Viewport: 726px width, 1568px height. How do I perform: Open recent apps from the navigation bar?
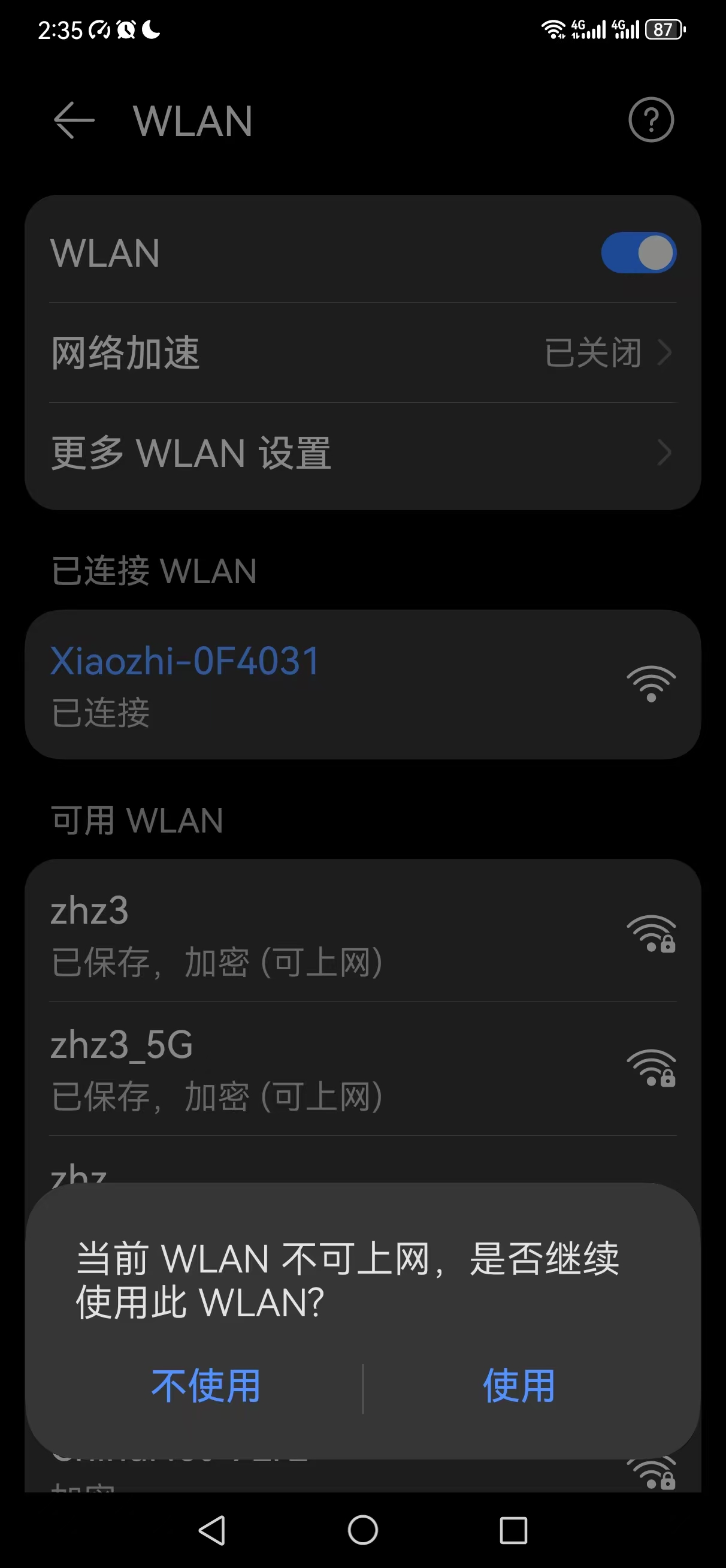[513, 1530]
